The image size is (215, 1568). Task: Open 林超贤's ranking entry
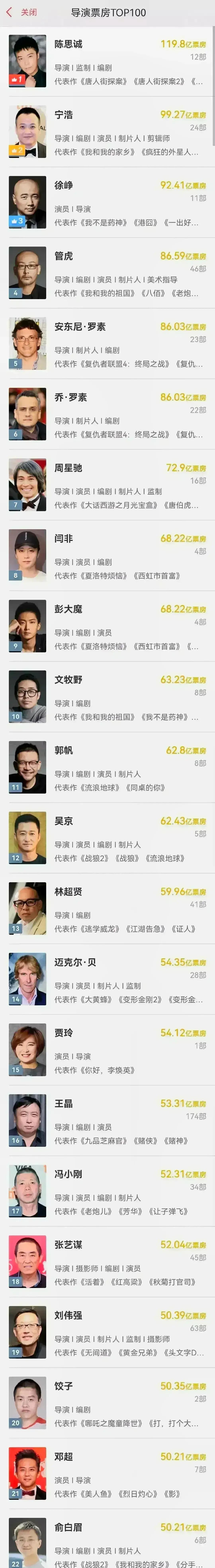107,908
